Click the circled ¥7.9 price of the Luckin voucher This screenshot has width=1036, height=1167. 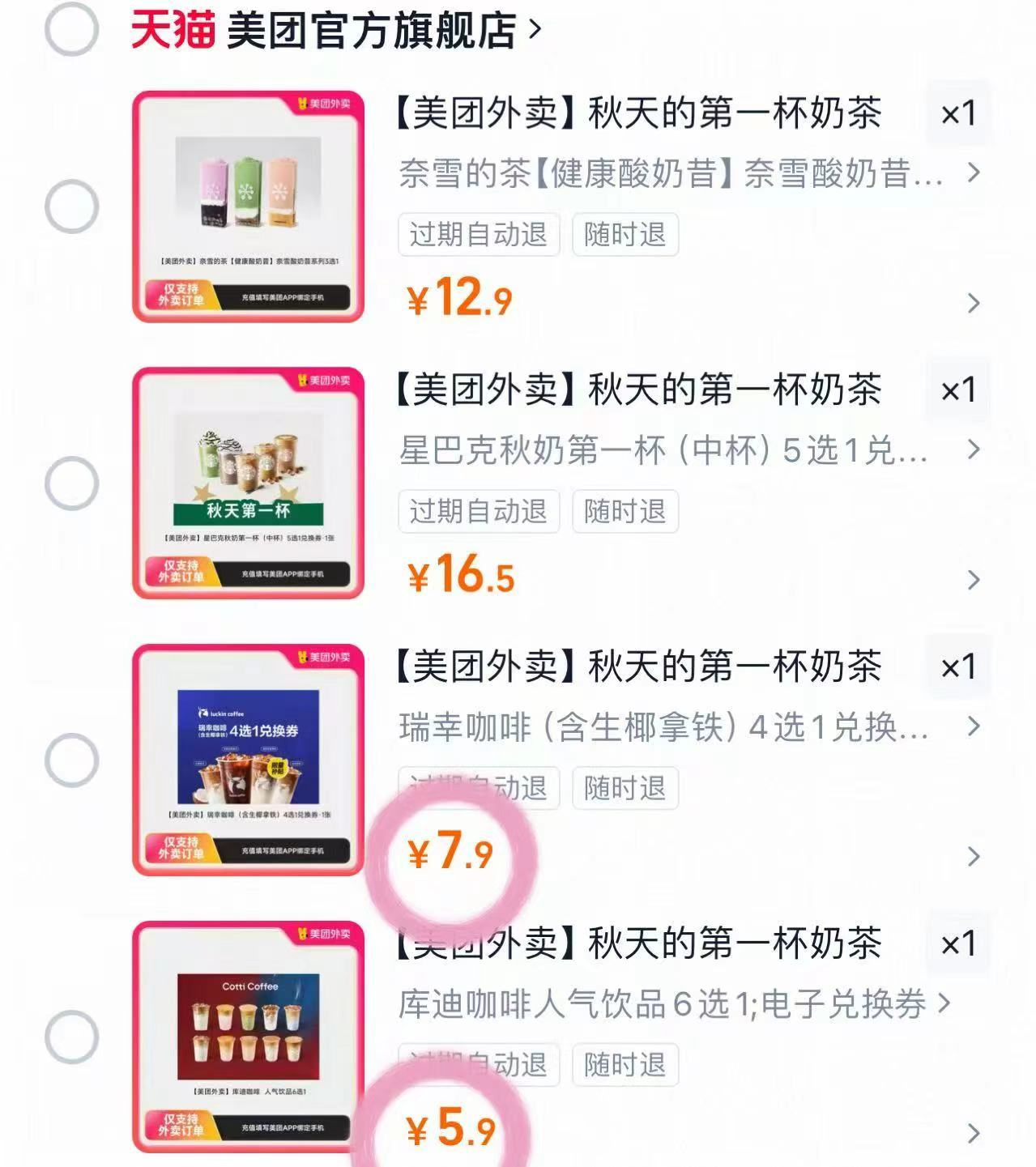coord(451,854)
